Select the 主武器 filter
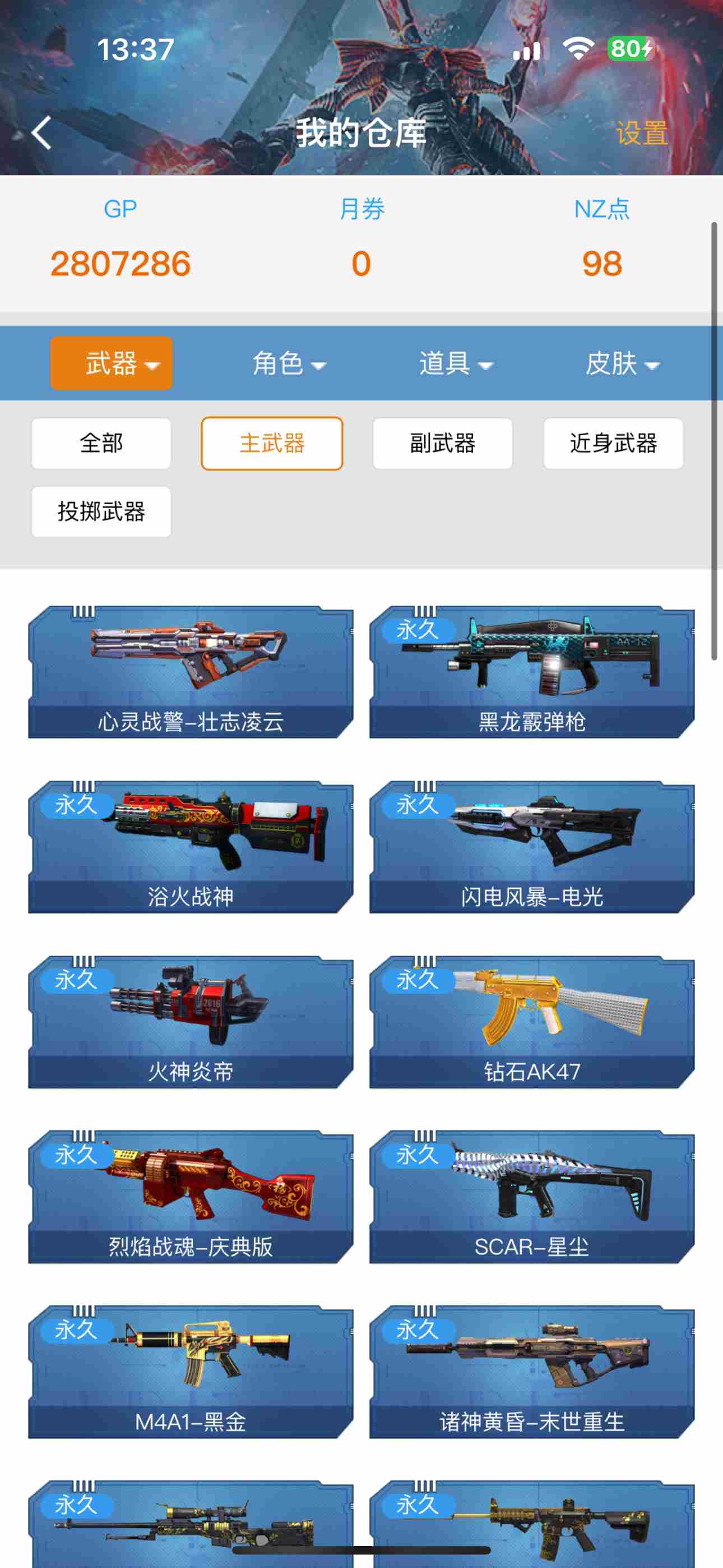Screen dimensions: 723x1568 click(272, 443)
